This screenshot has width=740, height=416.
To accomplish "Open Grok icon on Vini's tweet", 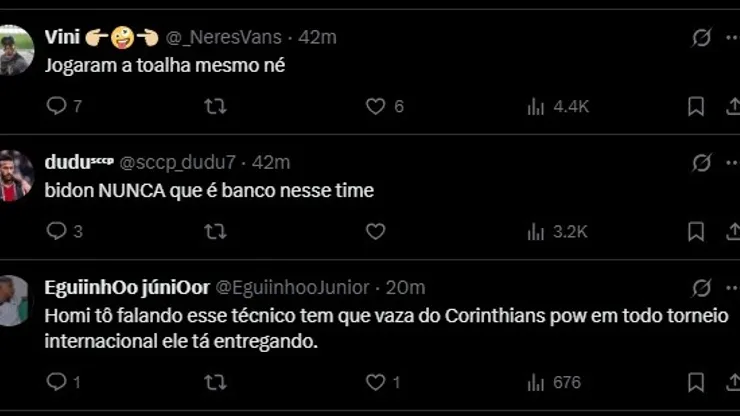I will tap(702, 37).
